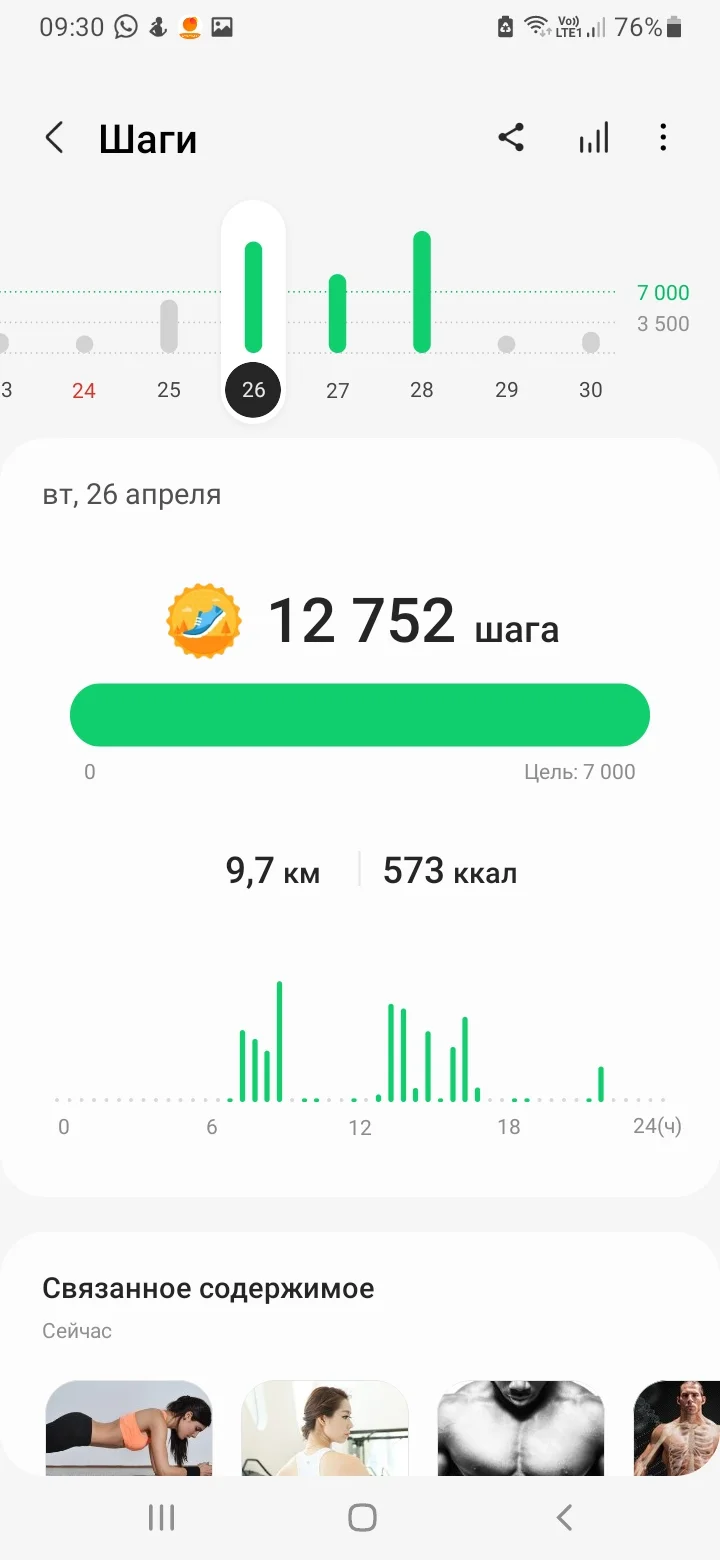Open the shirtless man content tile
720x1560 pixels.
(680, 1428)
